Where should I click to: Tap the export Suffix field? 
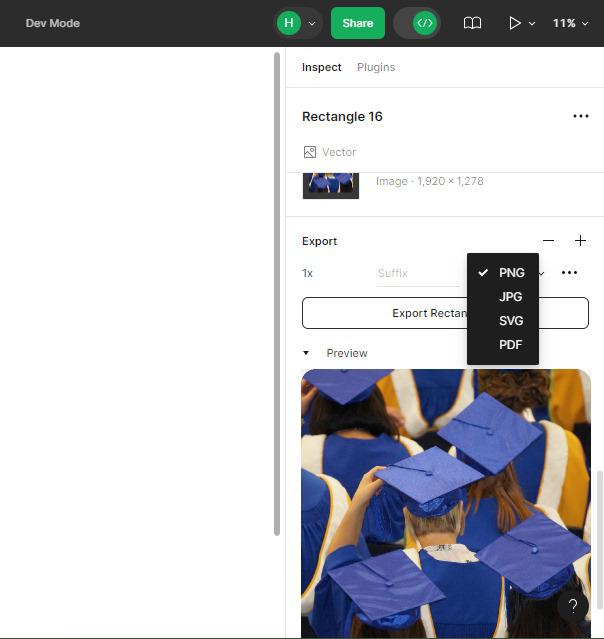pos(415,273)
